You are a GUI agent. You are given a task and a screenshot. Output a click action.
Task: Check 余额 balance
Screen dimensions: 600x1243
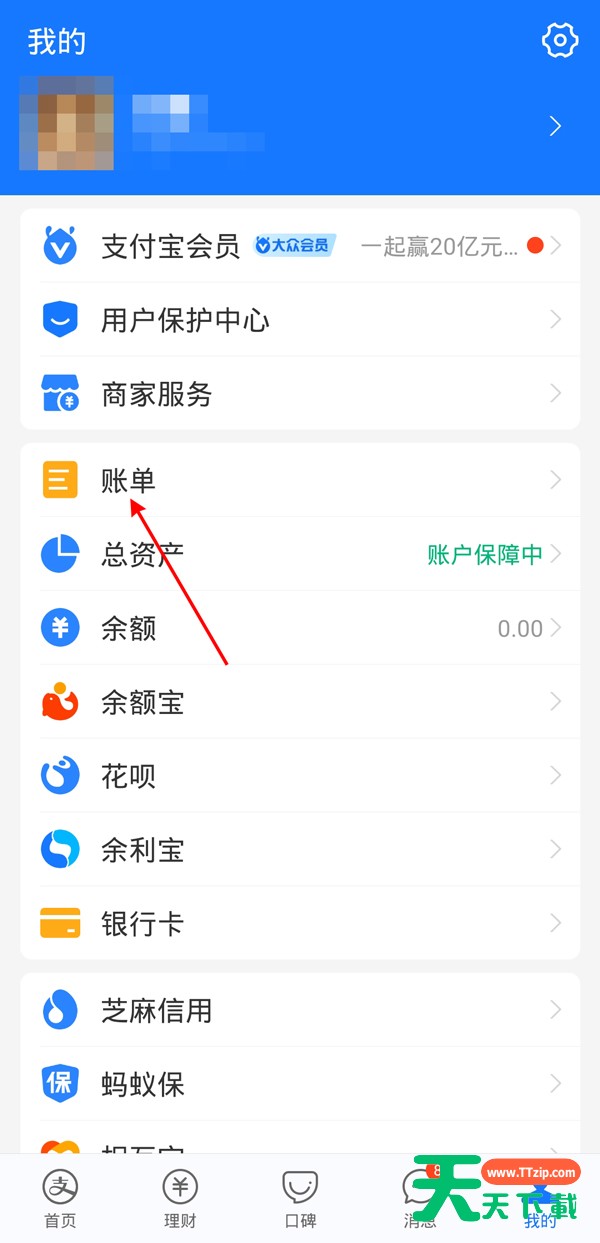point(300,628)
